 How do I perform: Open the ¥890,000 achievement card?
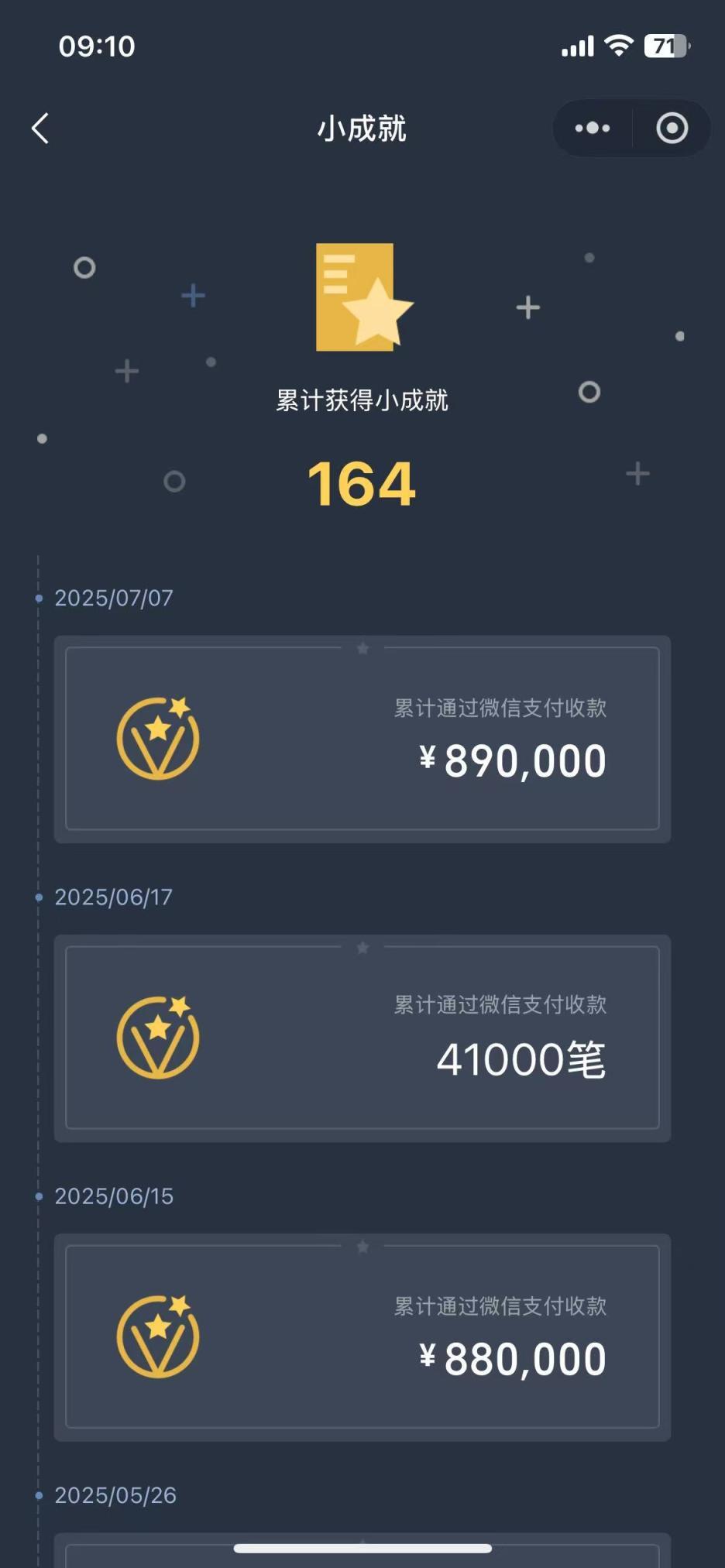[362, 739]
